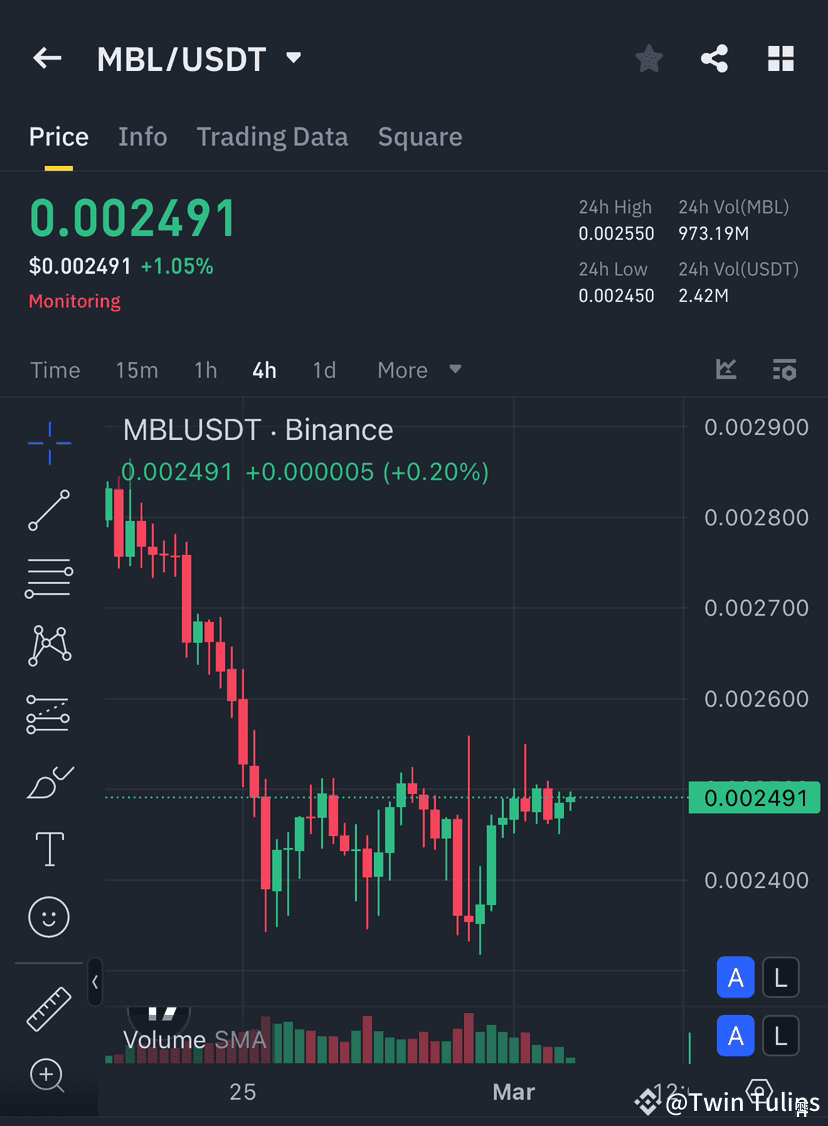Select the brush drawing tool
The width and height of the screenshot is (828, 1126).
tap(48, 782)
